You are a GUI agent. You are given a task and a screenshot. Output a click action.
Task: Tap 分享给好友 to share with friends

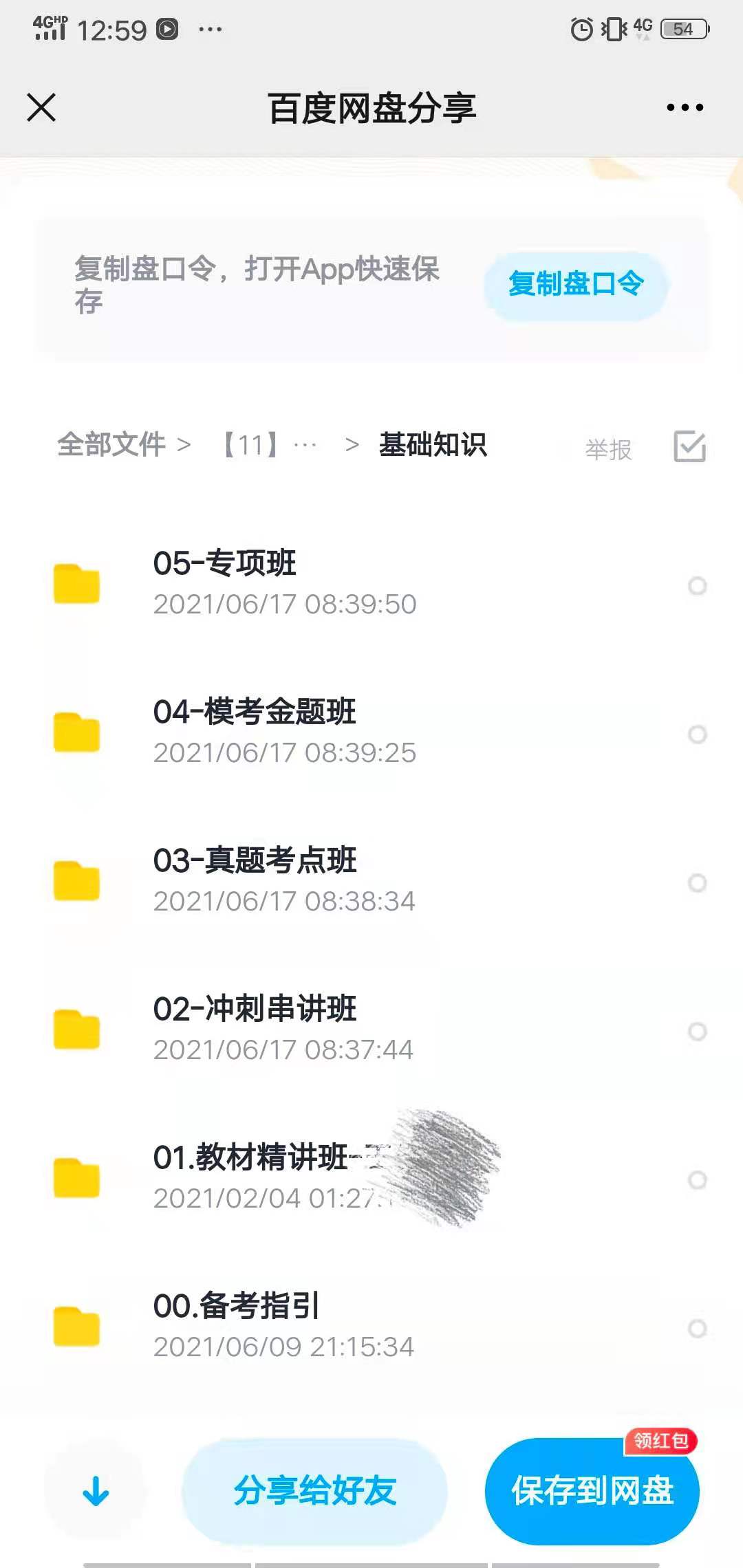coord(314,1491)
